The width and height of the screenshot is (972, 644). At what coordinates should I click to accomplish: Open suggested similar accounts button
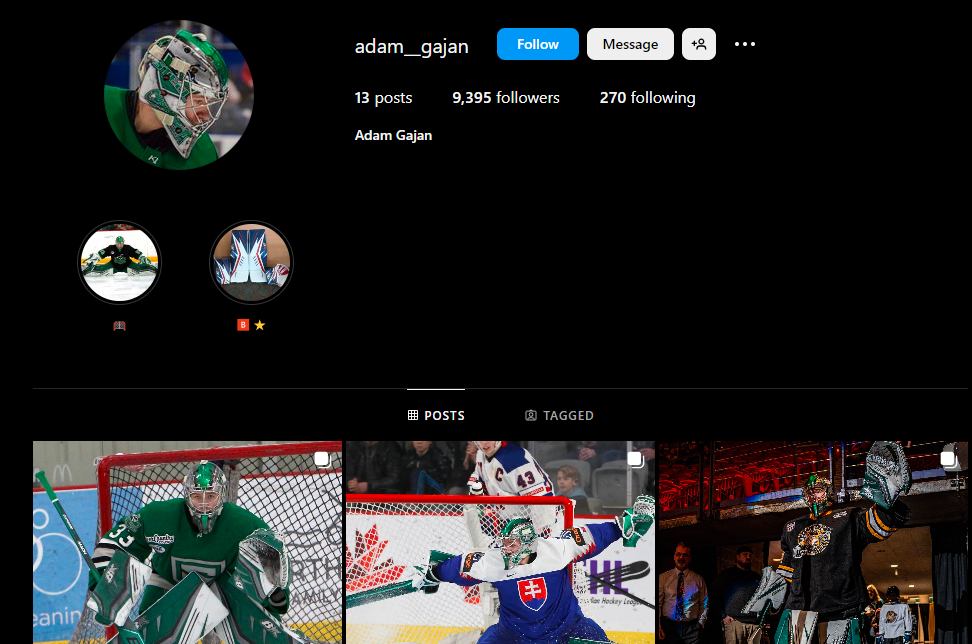[x=699, y=44]
